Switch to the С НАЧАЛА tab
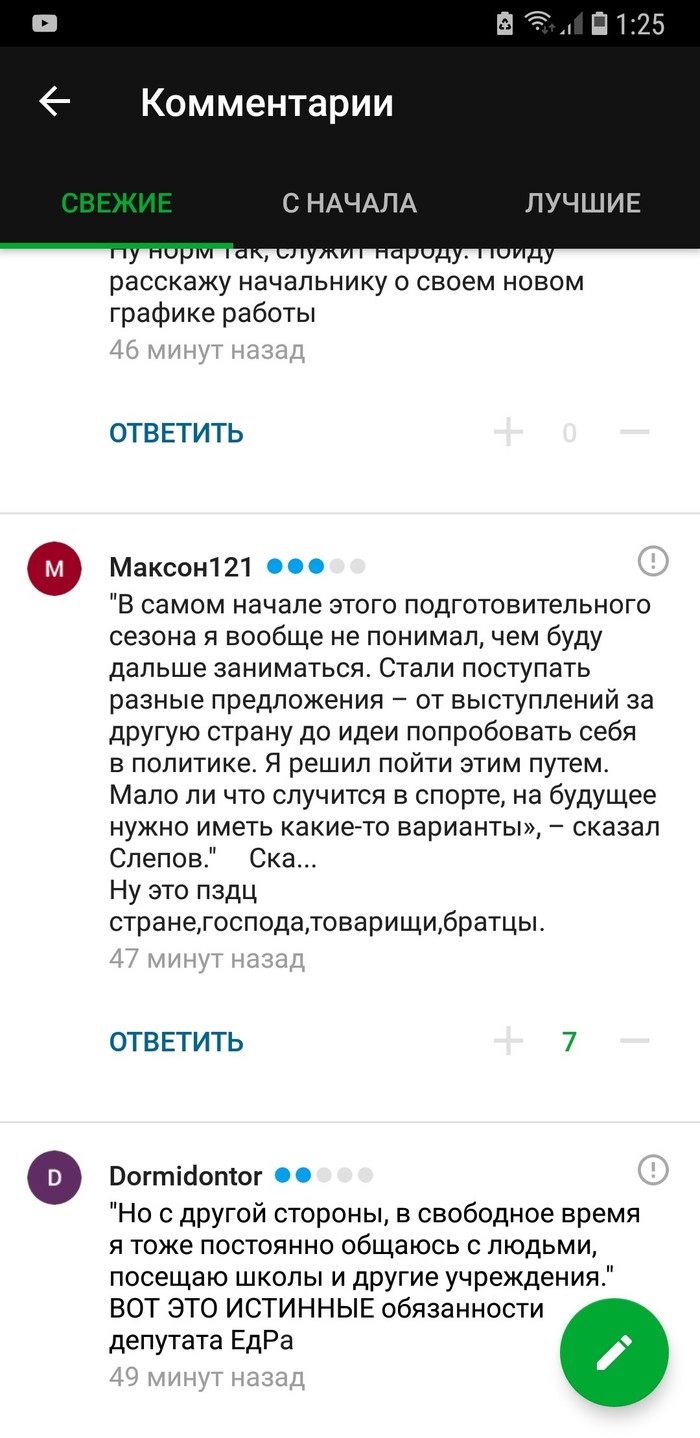The image size is (700, 1438). click(349, 203)
